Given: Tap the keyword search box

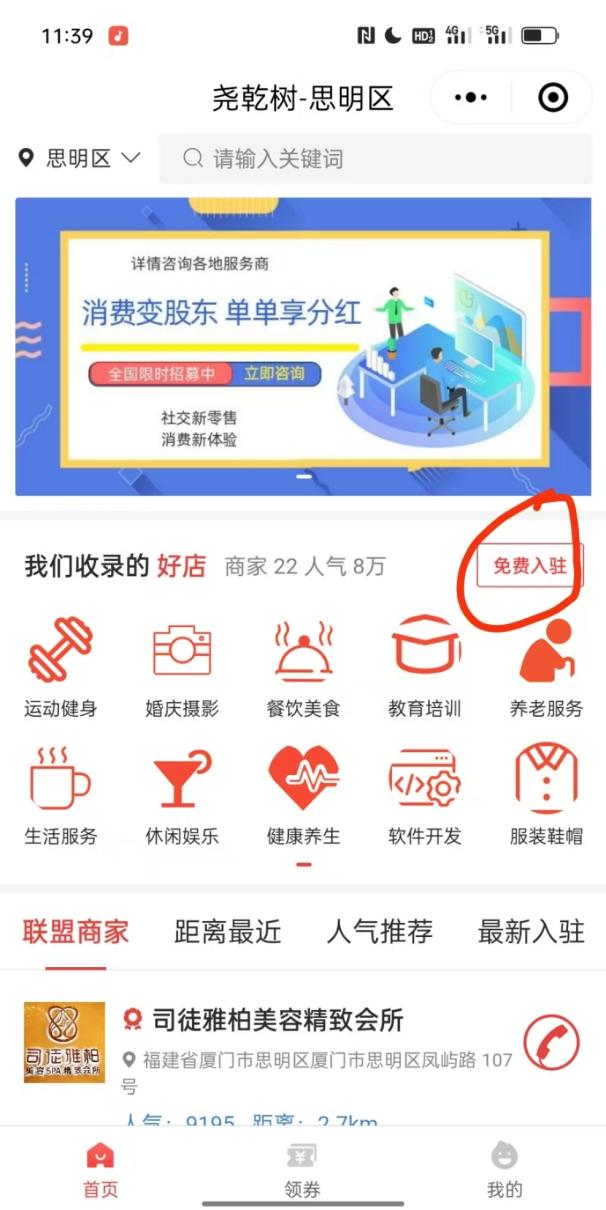Looking at the screenshot, I should 380,159.
